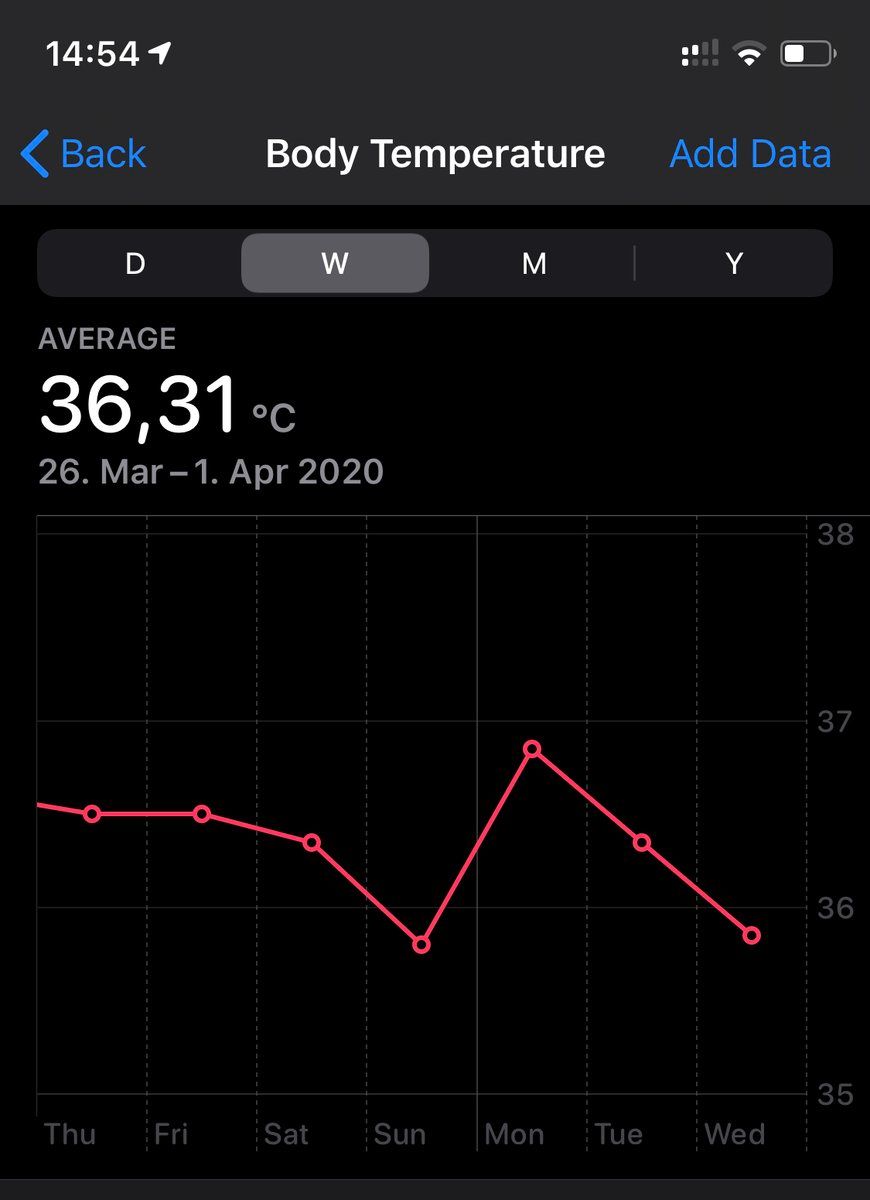This screenshot has height=1200, width=870.
Task: Tap Thursday's temperature point on the graph
Action: click(92, 814)
